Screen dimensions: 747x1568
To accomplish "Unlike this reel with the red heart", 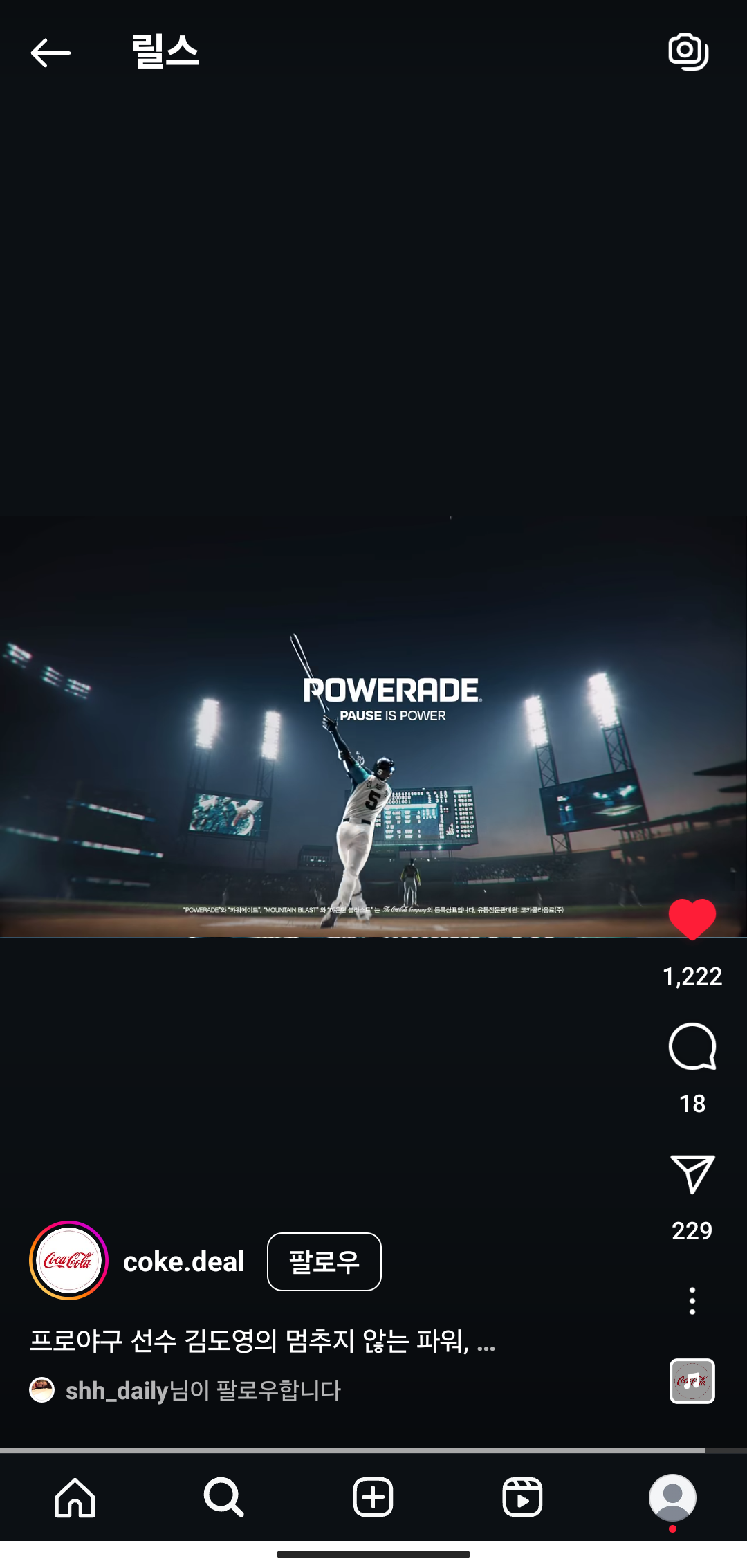I will coord(692,919).
